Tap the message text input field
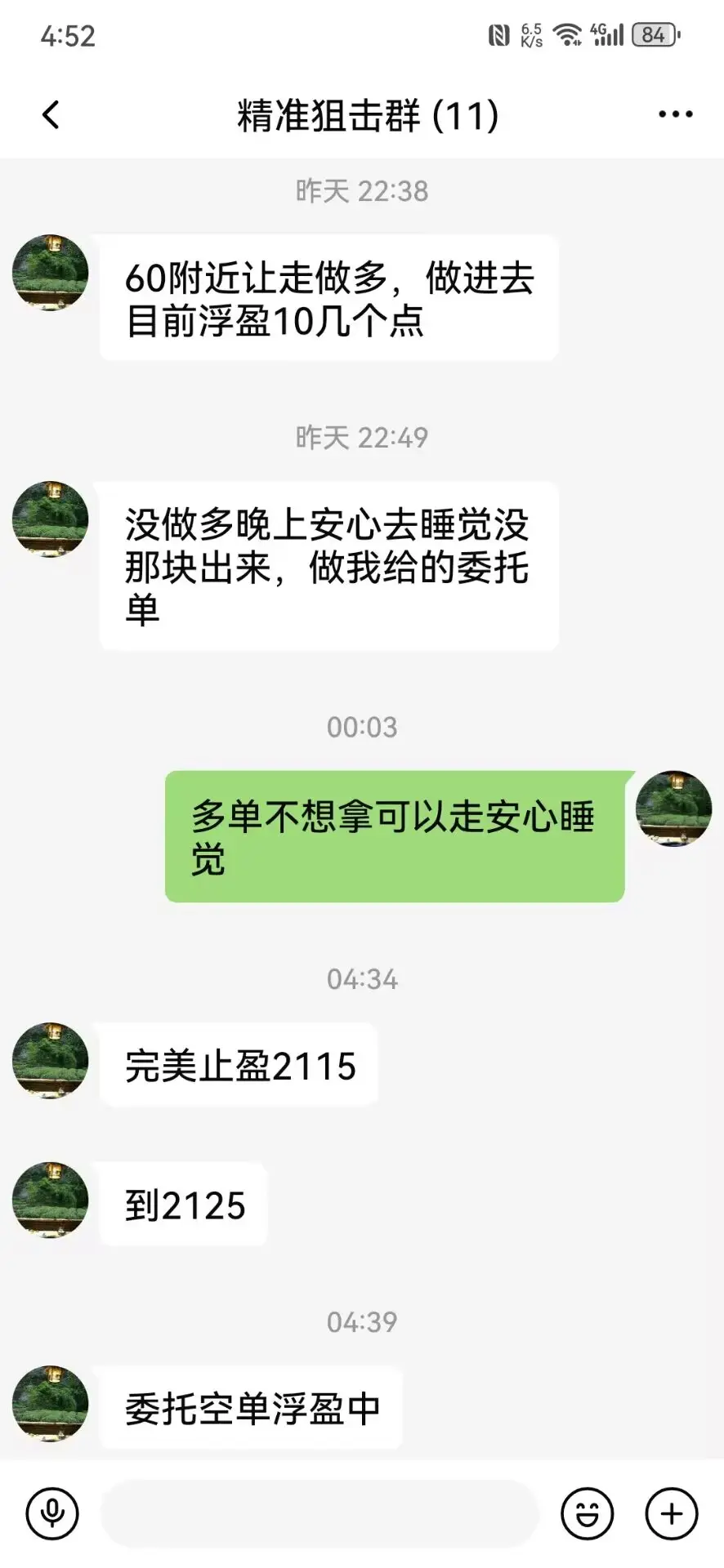The height and width of the screenshot is (1568, 724). [x=319, y=1513]
